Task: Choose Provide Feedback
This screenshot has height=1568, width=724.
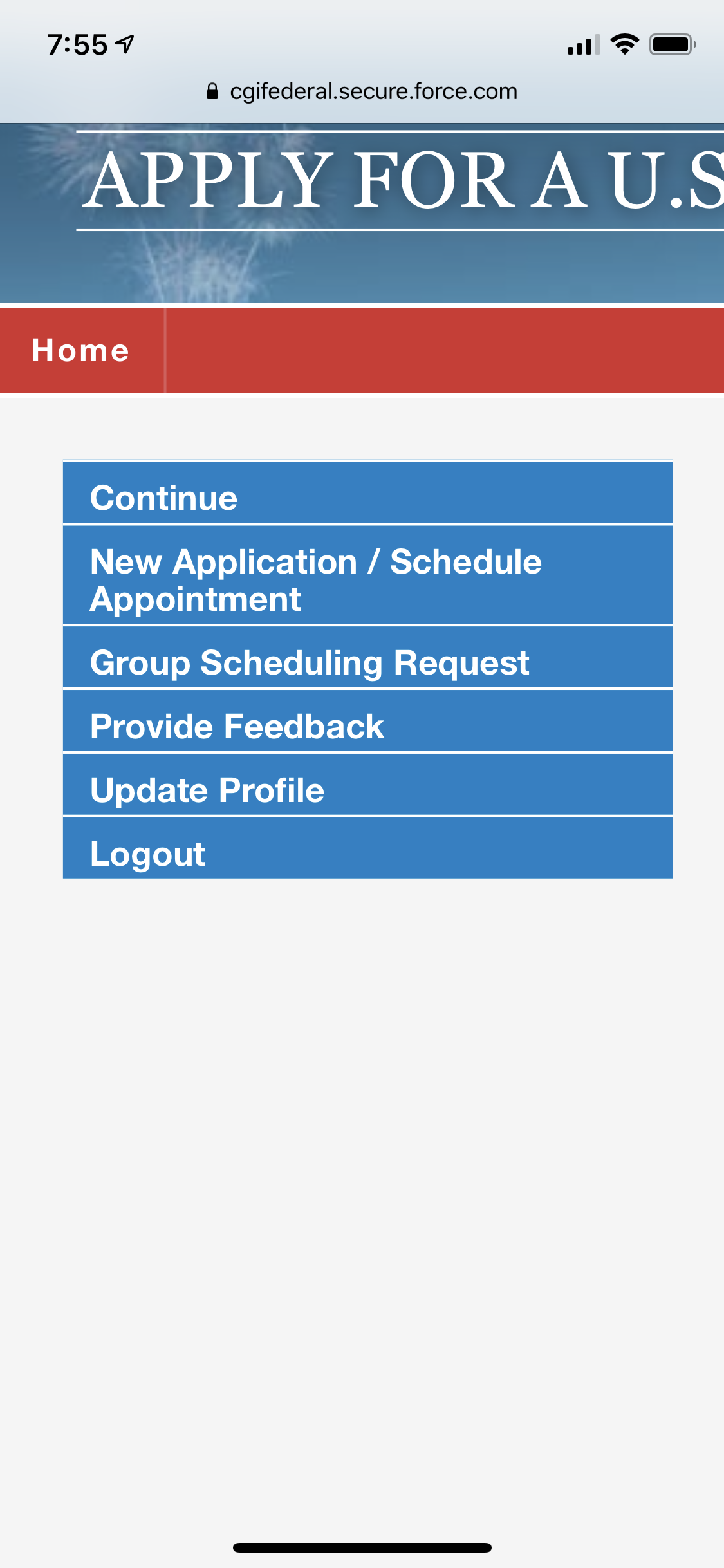Action: pyautogui.click(x=367, y=722)
